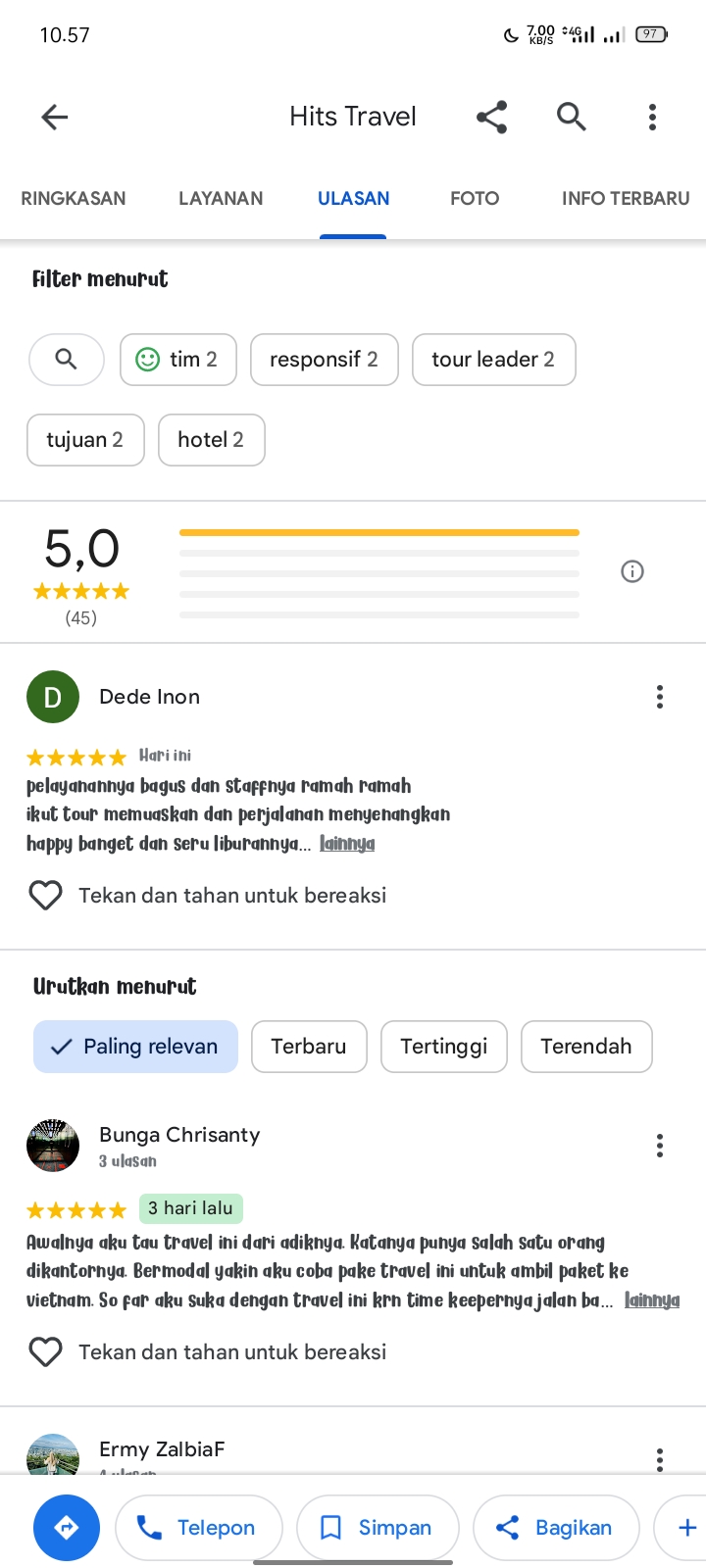Screen dimensions: 706x1568
Task: Go back using the arrow icon
Action: pyautogui.click(x=55, y=118)
